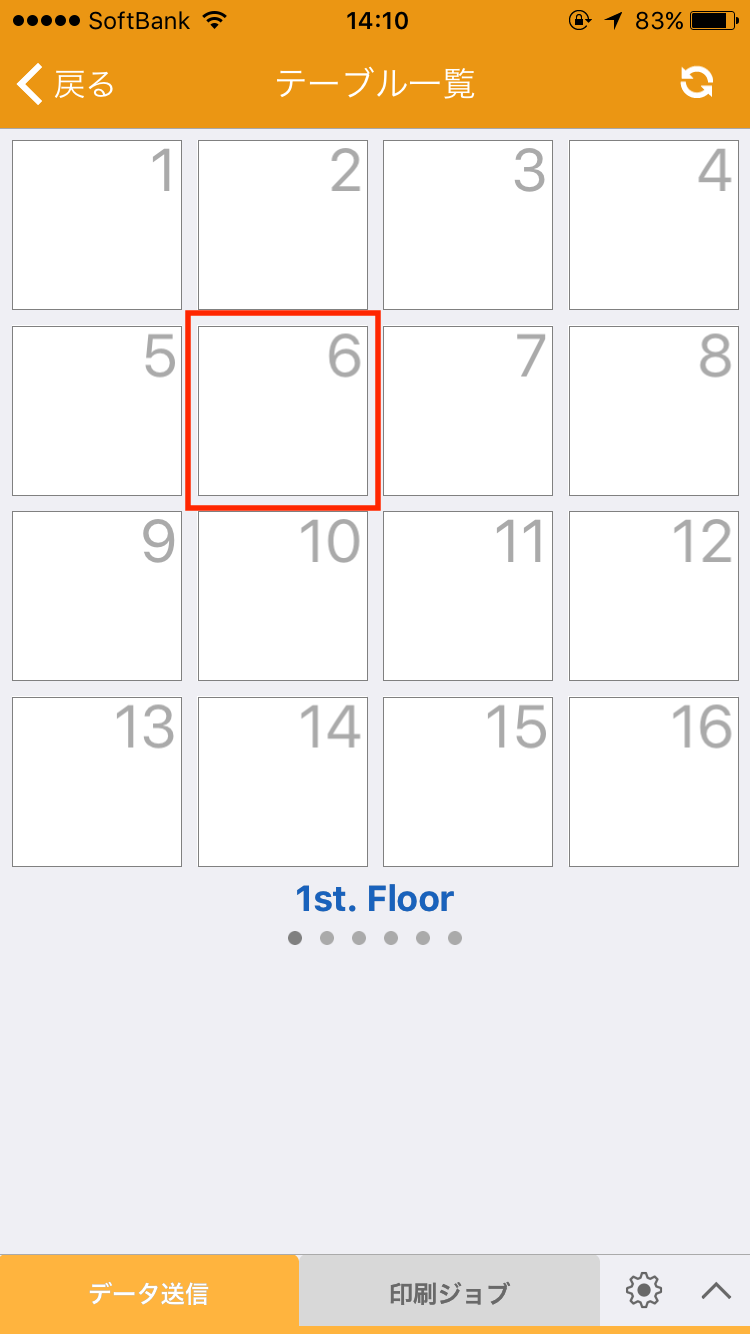This screenshot has height=1334, width=750.
Task: Refresh the table list
Action: (696, 83)
